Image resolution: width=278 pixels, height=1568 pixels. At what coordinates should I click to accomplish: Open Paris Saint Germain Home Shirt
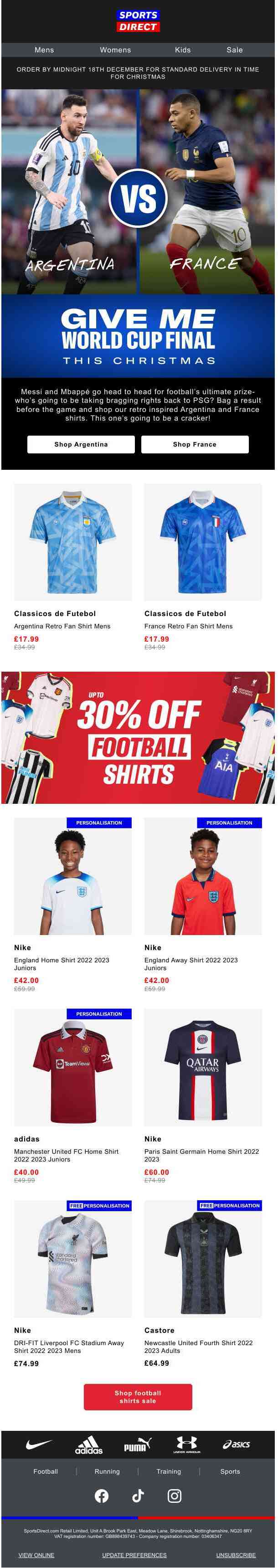coord(202,1067)
